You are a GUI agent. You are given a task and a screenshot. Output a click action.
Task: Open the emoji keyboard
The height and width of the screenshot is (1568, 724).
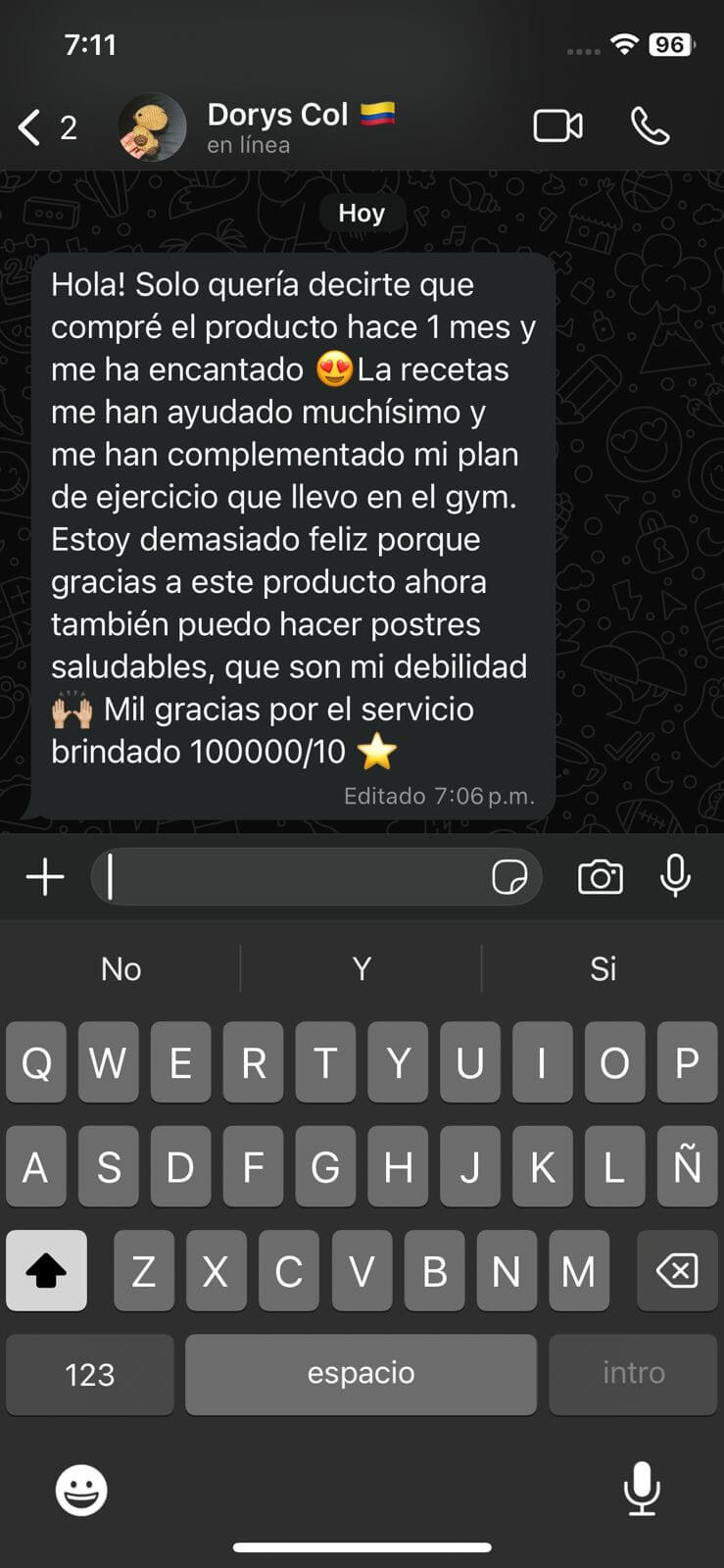[81, 1491]
